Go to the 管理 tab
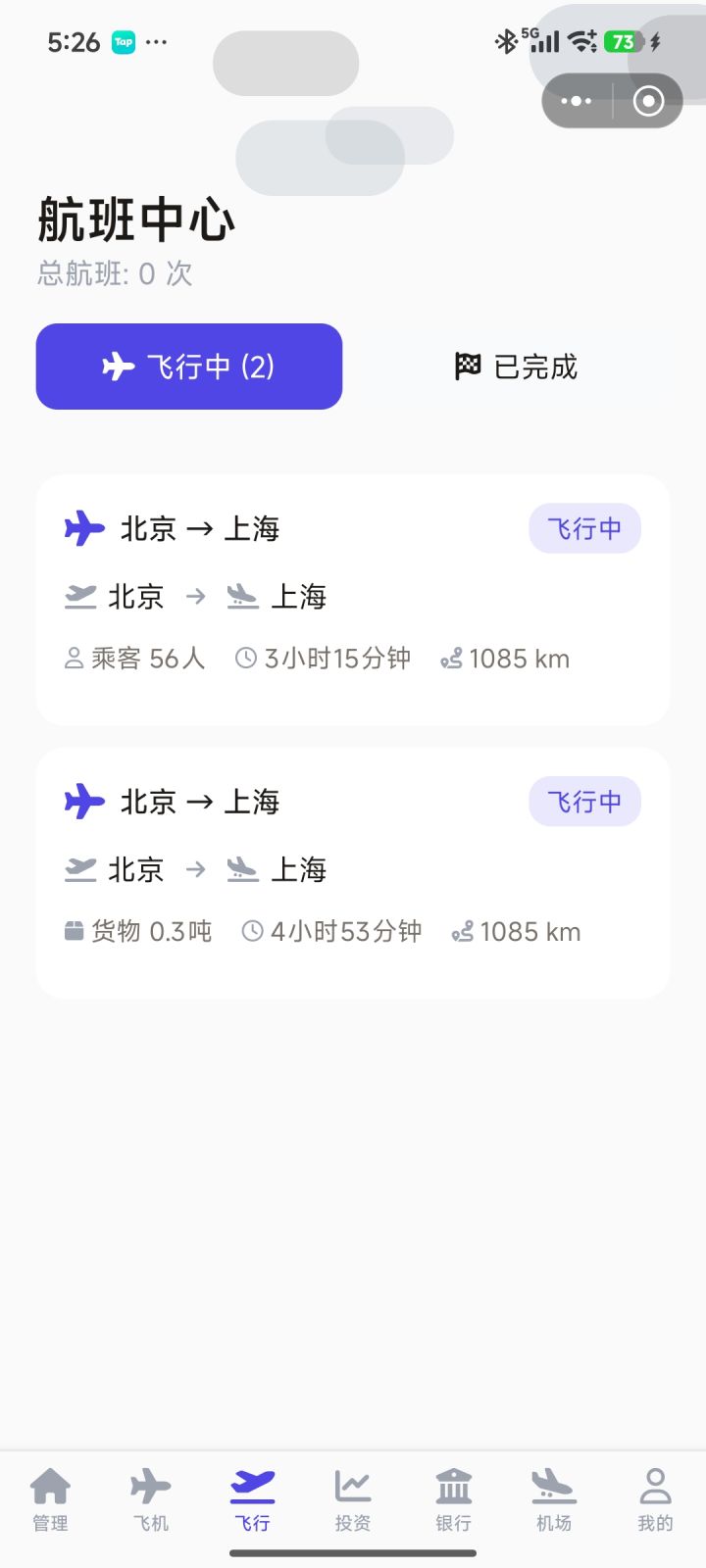Viewport: 706px width, 1568px height. [50, 1499]
